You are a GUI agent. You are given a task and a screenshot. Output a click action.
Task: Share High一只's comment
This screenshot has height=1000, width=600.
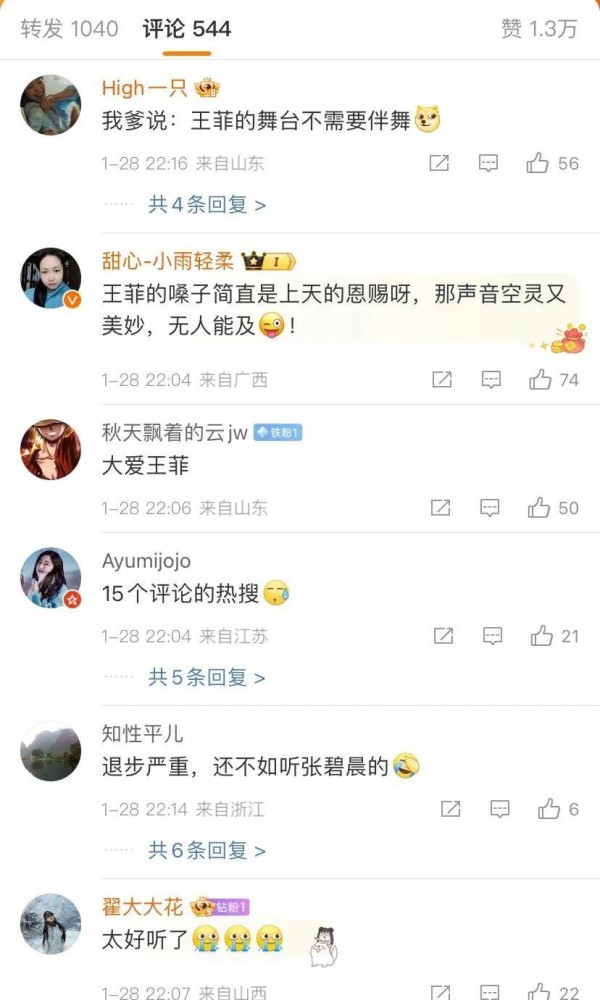(x=439, y=163)
